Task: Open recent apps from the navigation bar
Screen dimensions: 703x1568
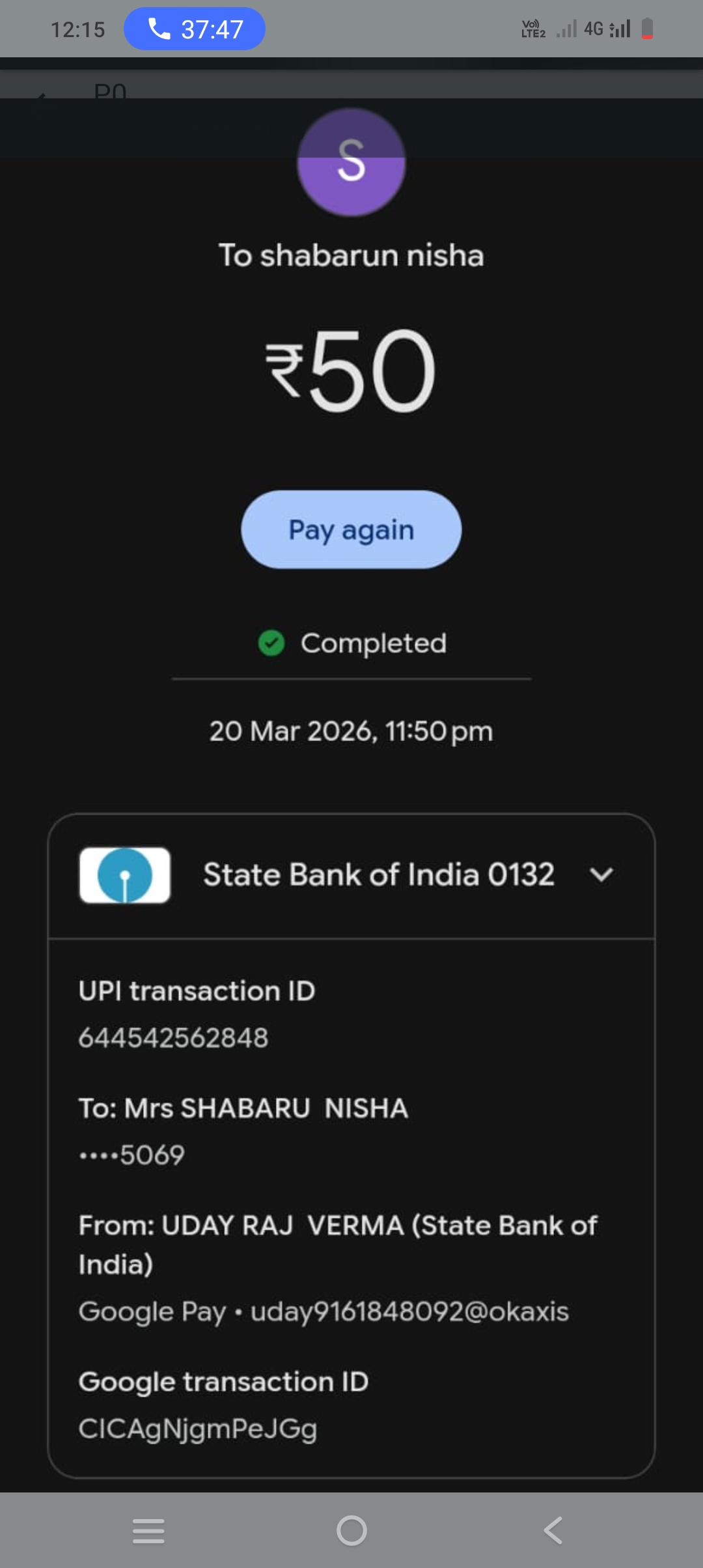Action: [148, 1530]
